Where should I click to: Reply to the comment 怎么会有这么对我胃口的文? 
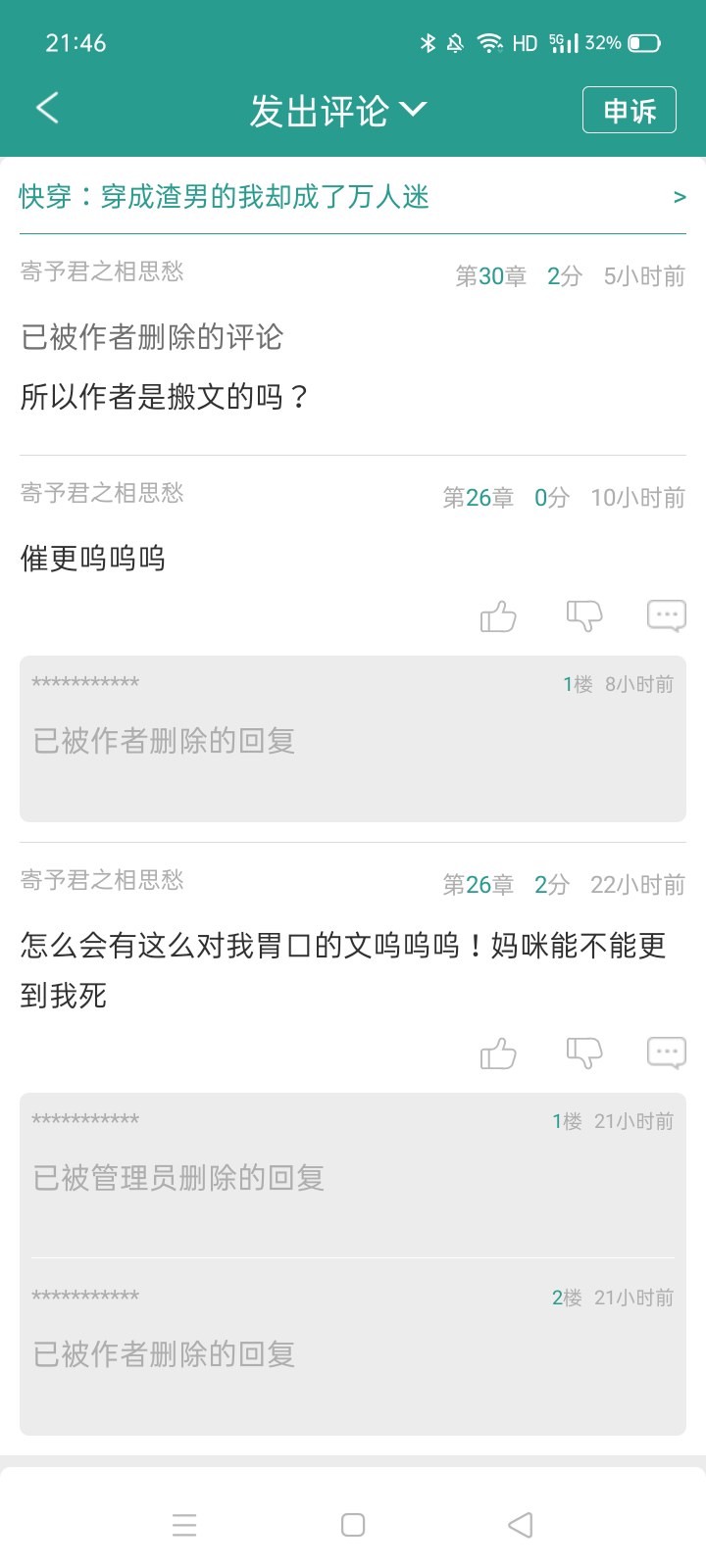point(666,1053)
